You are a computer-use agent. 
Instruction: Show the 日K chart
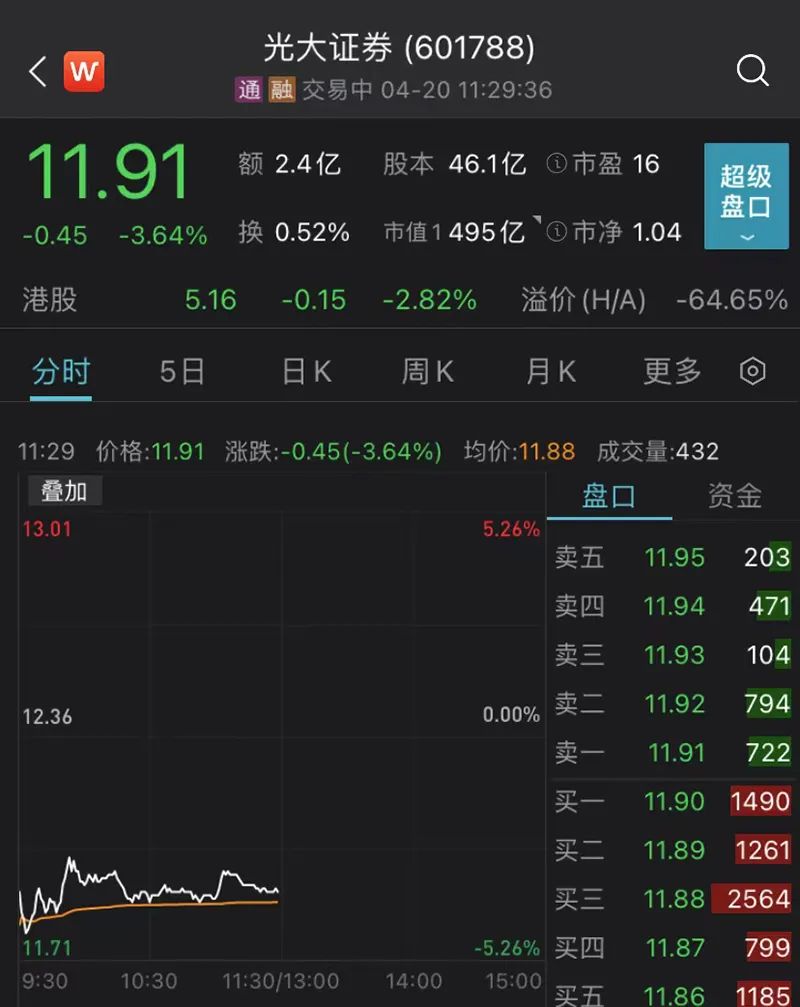coord(306,372)
